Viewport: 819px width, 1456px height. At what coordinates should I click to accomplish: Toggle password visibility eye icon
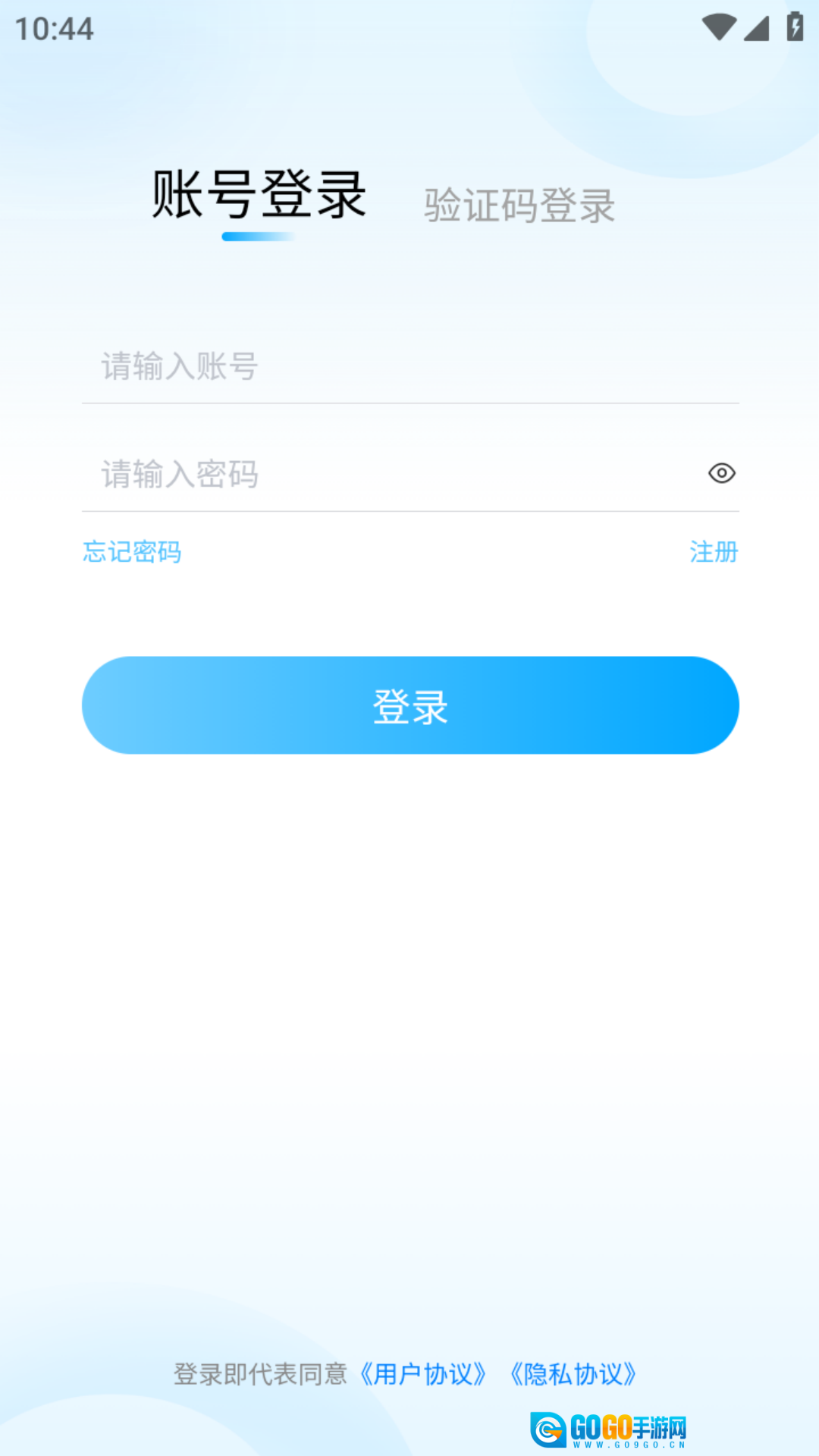click(x=721, y=473)
